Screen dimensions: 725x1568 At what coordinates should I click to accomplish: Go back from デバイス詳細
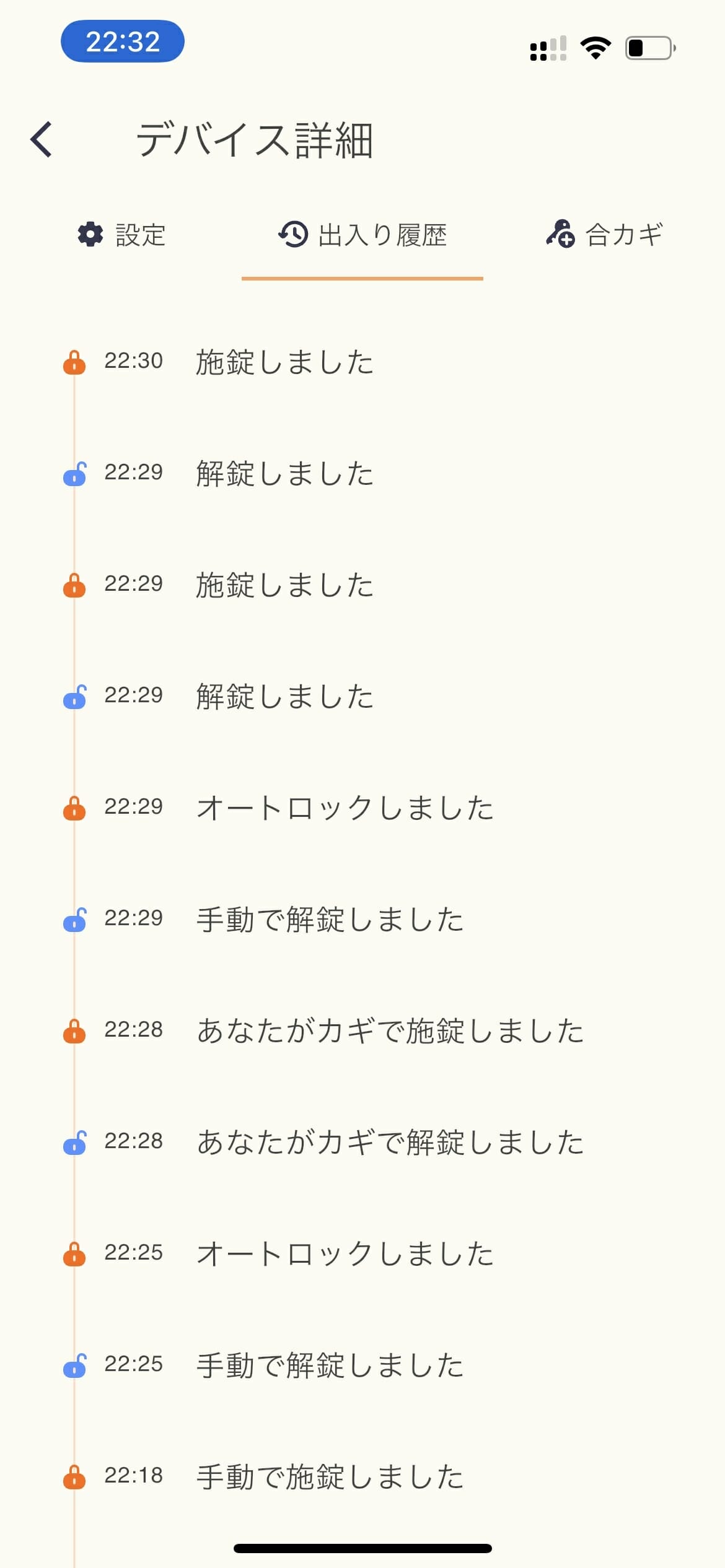[42, 139]
